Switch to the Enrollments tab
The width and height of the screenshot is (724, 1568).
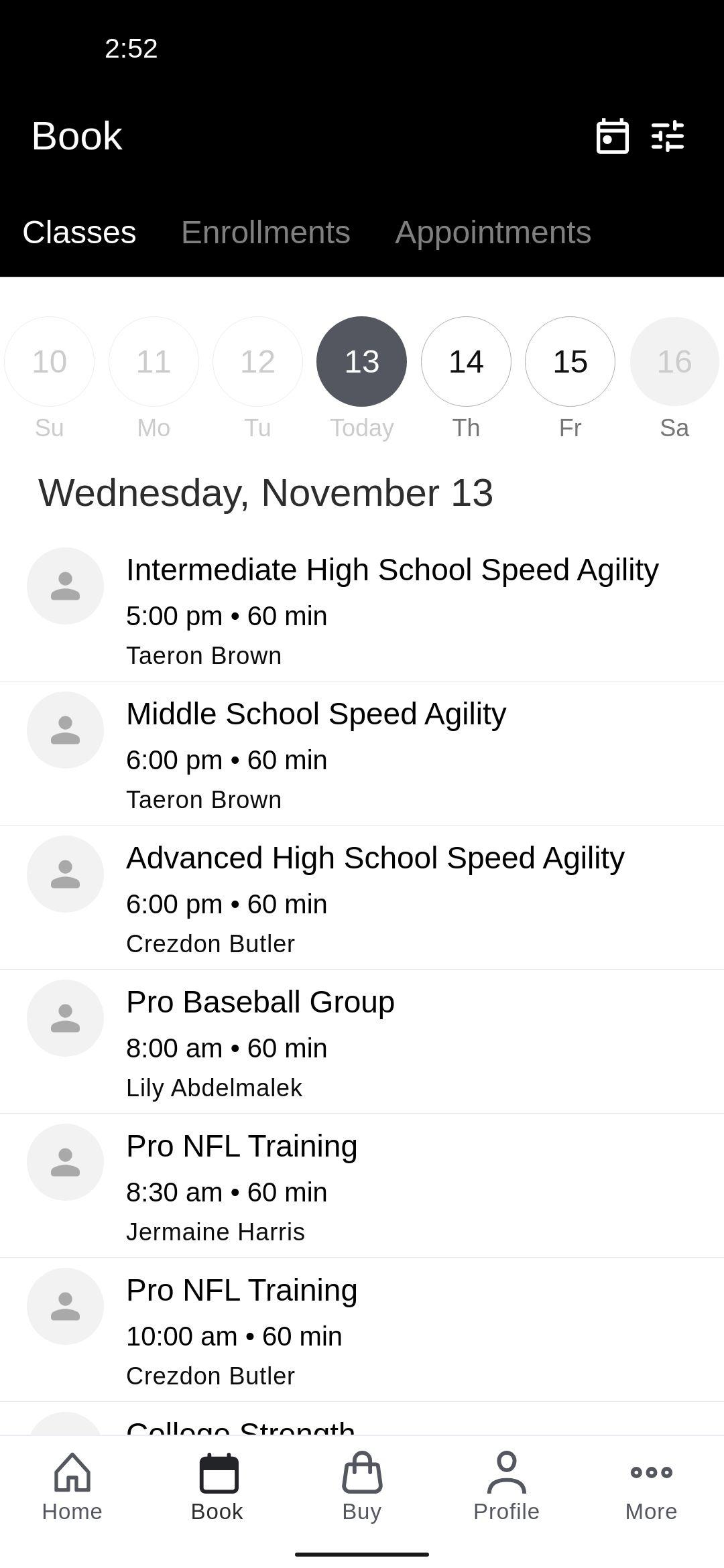tap(265, 233)
